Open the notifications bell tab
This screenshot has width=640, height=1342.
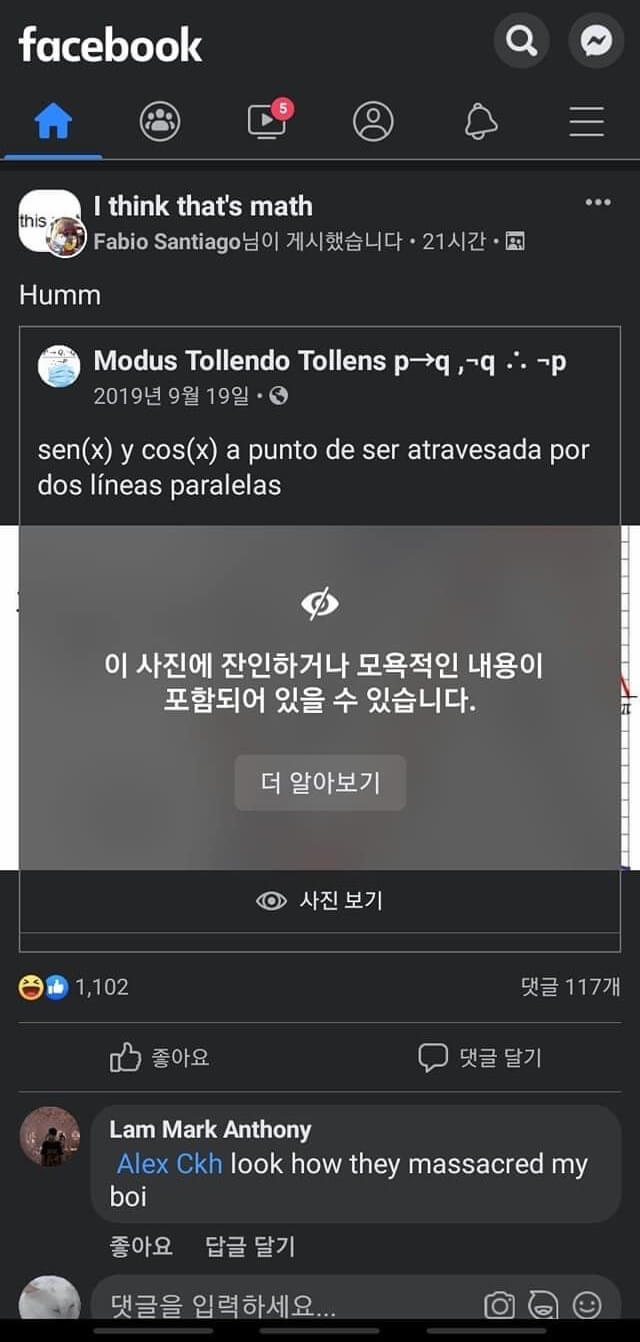tap(480, 122)
